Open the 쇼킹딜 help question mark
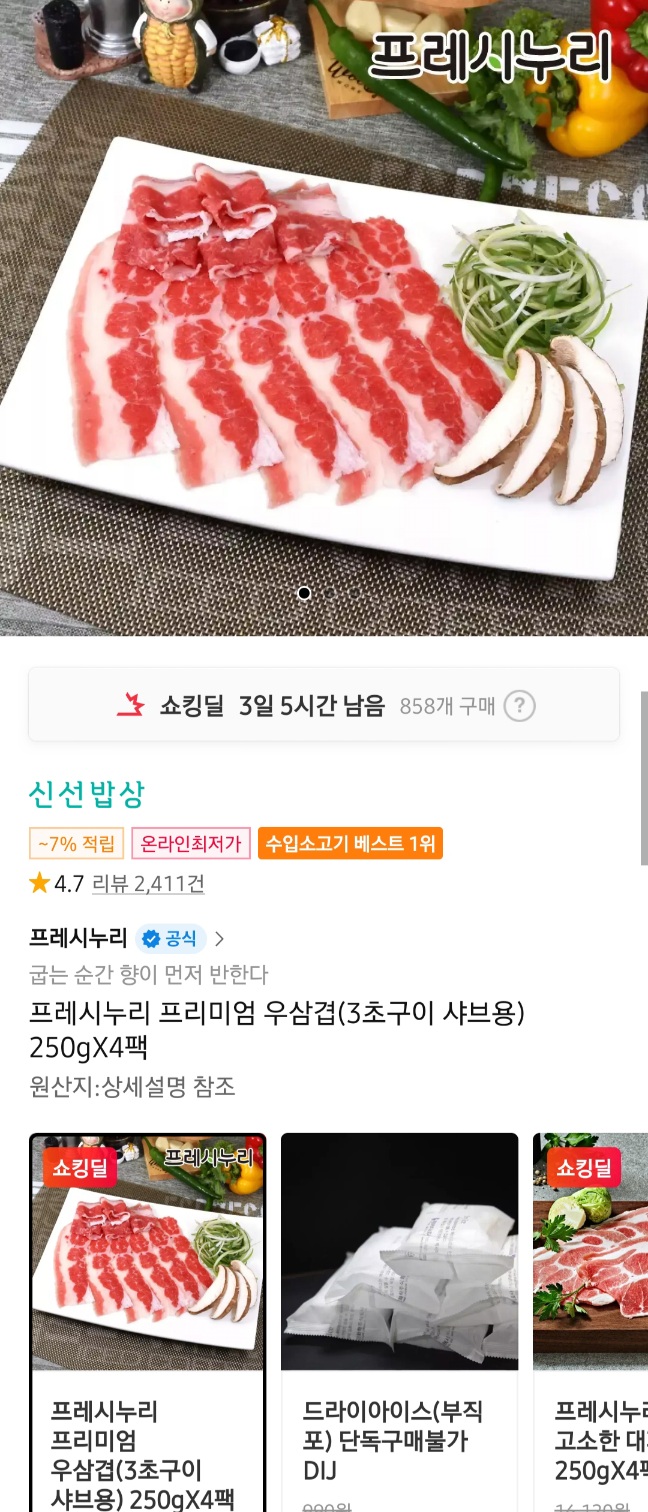The image size is (648, 1512). pos(519,706)
